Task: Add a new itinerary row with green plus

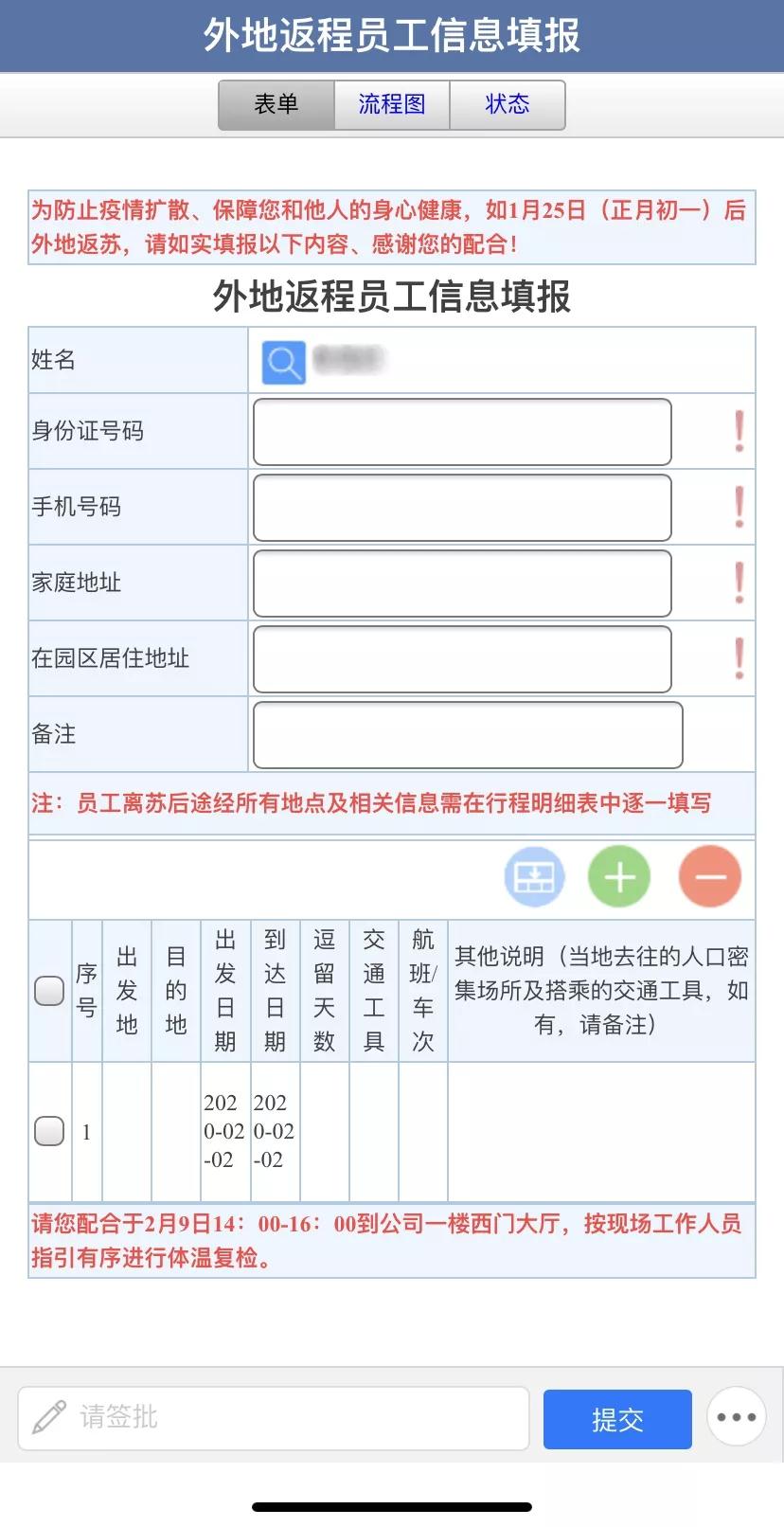Action: 619,877
